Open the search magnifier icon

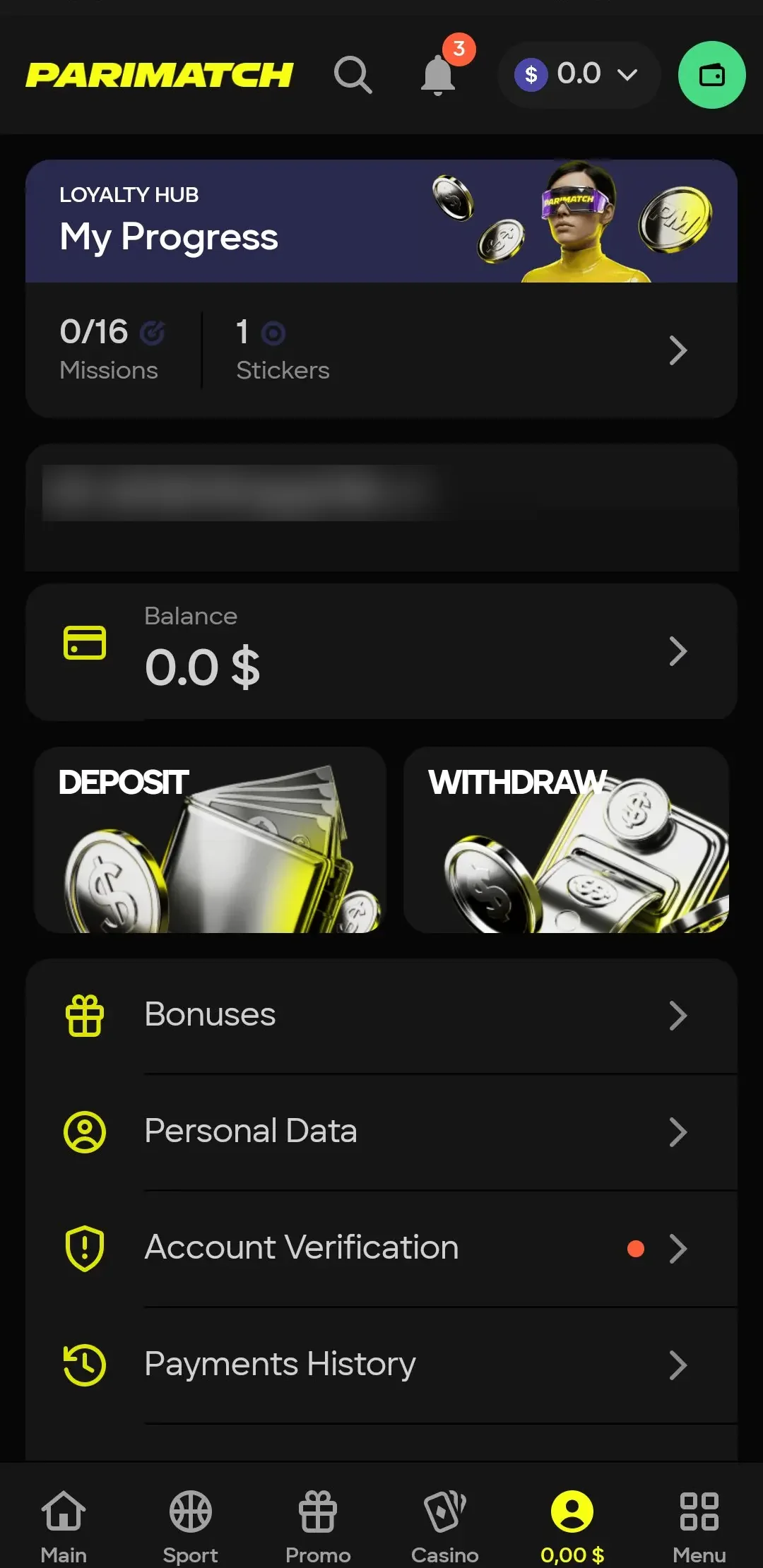tap(353, 75)
